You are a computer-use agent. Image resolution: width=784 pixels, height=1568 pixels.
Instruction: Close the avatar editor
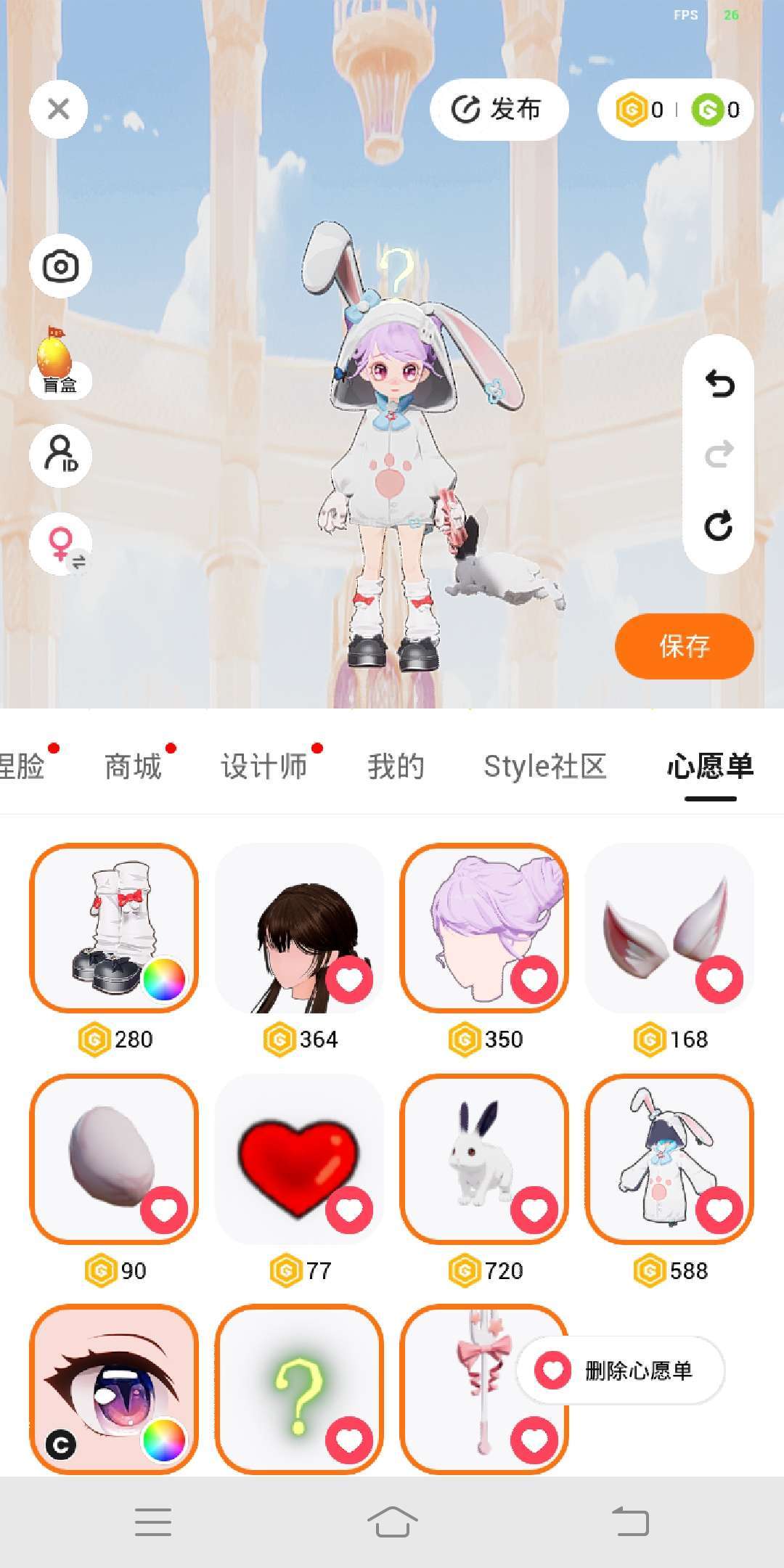point(59,109)
